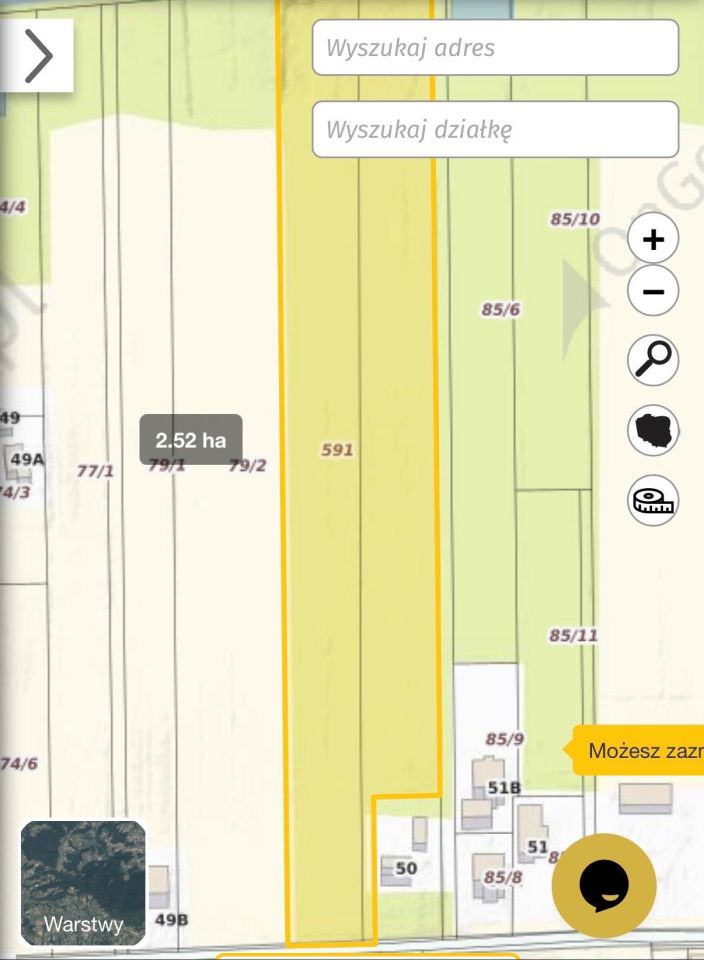Open the Warstwy layers switcher
Screen dimensions: 704x960
(x=83, y=883)
